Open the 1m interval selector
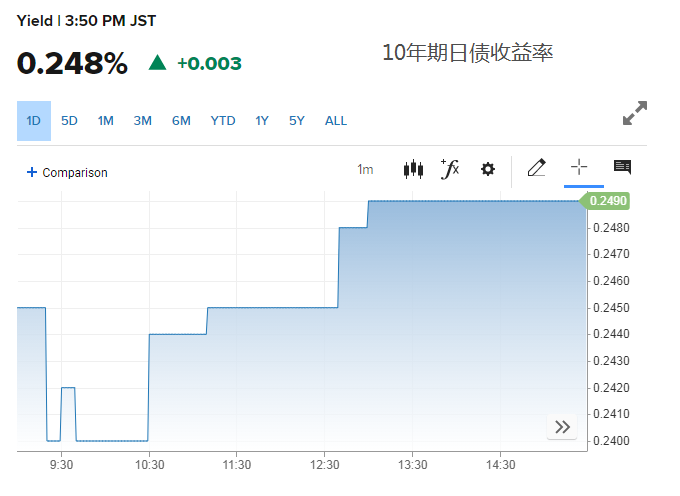 [365, 169]
